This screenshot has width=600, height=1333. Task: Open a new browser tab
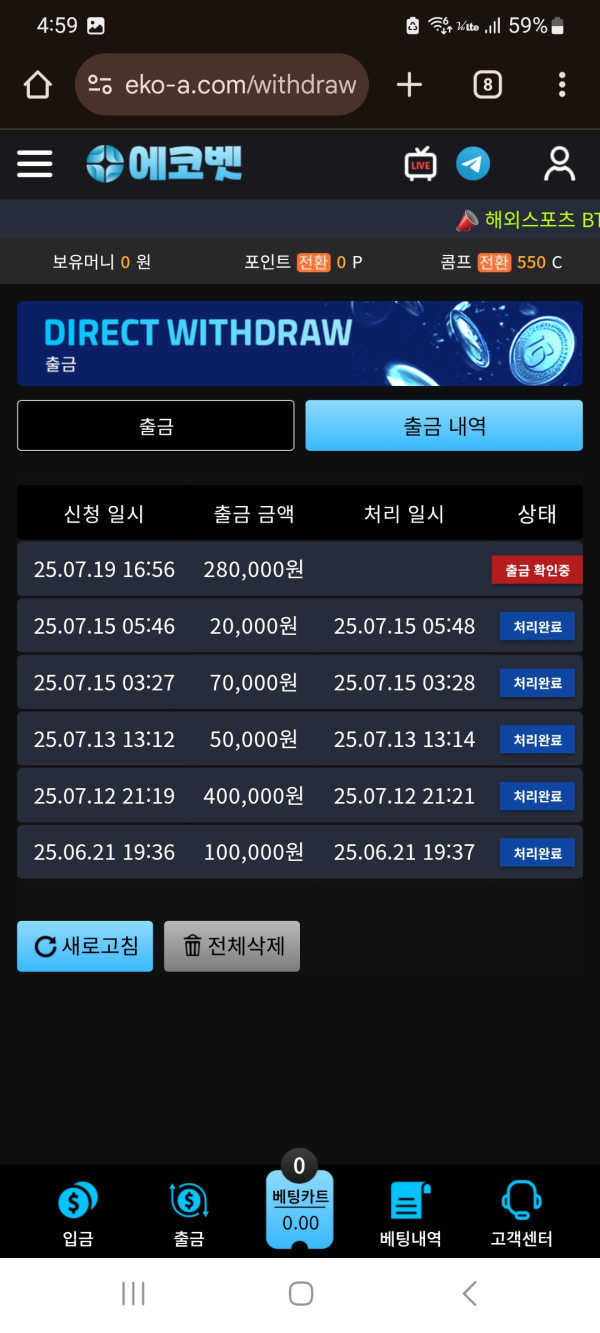pyautogui.click(x=409, y=85)
